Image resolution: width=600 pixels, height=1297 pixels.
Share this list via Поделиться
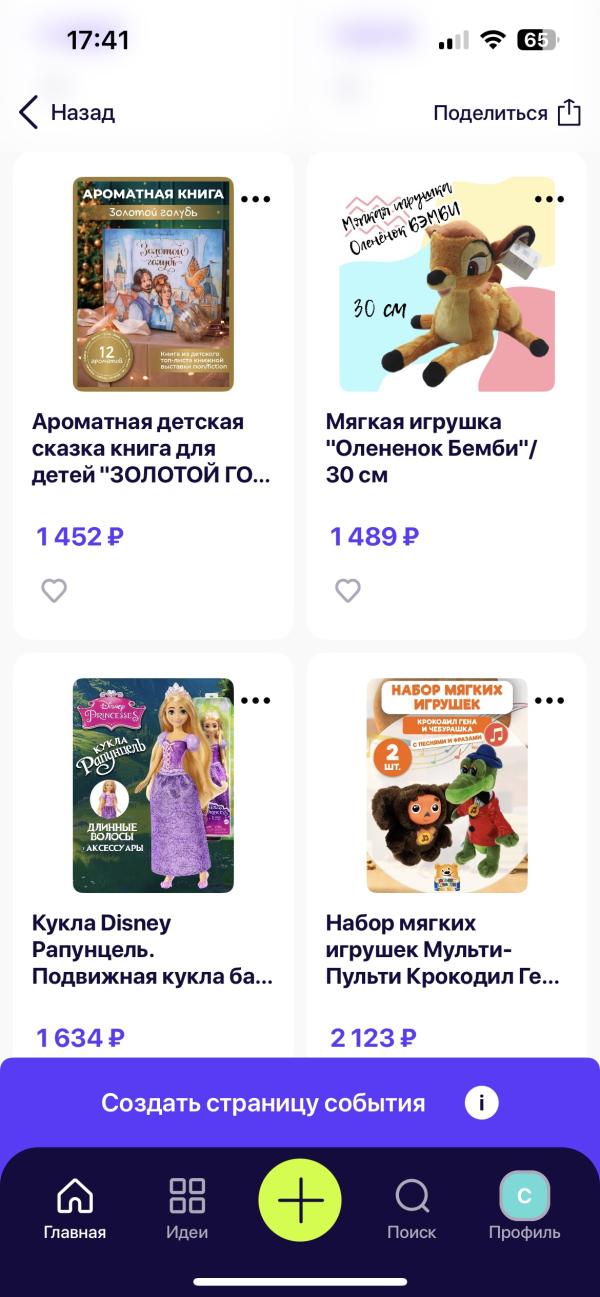click(x=506, y=113)
